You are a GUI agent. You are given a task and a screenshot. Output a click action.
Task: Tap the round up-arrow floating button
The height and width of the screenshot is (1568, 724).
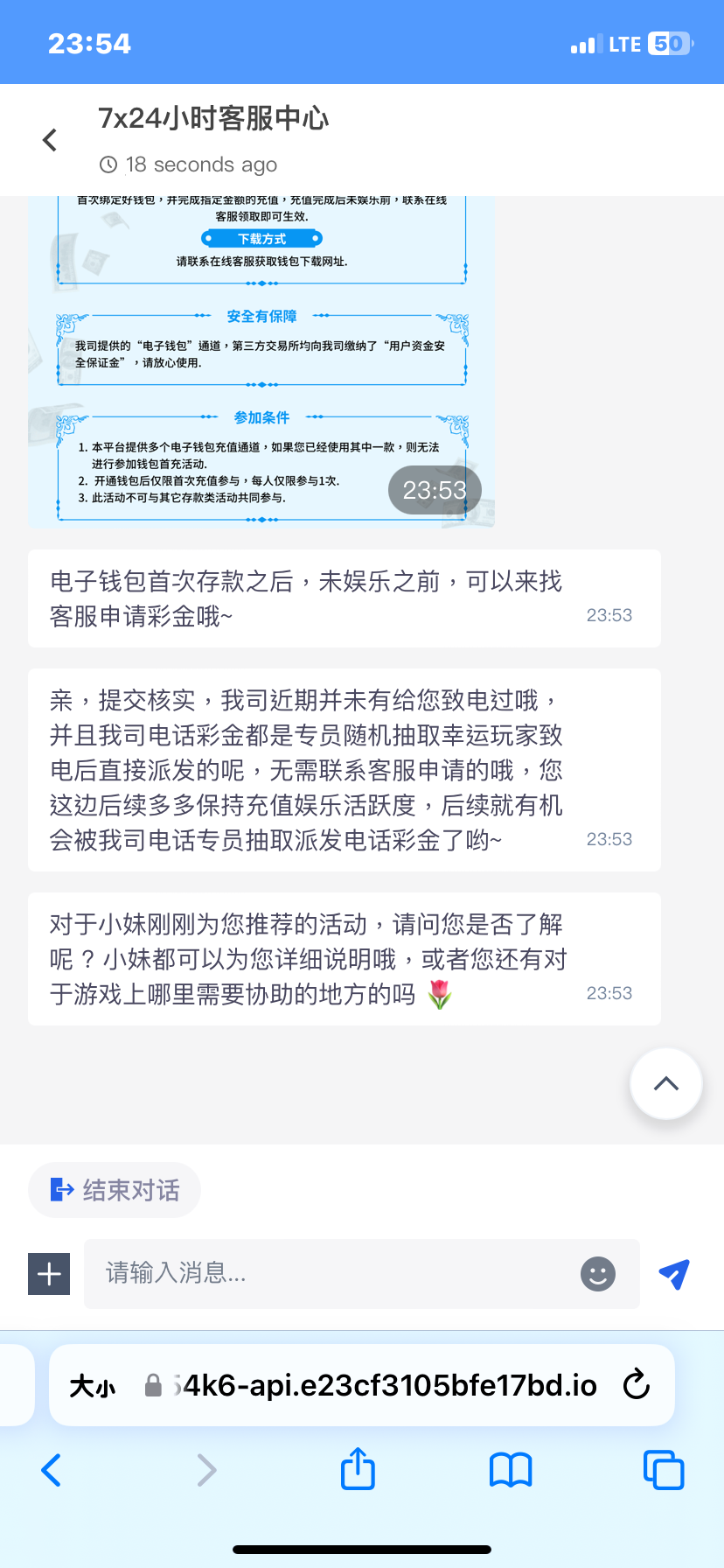666,1083
